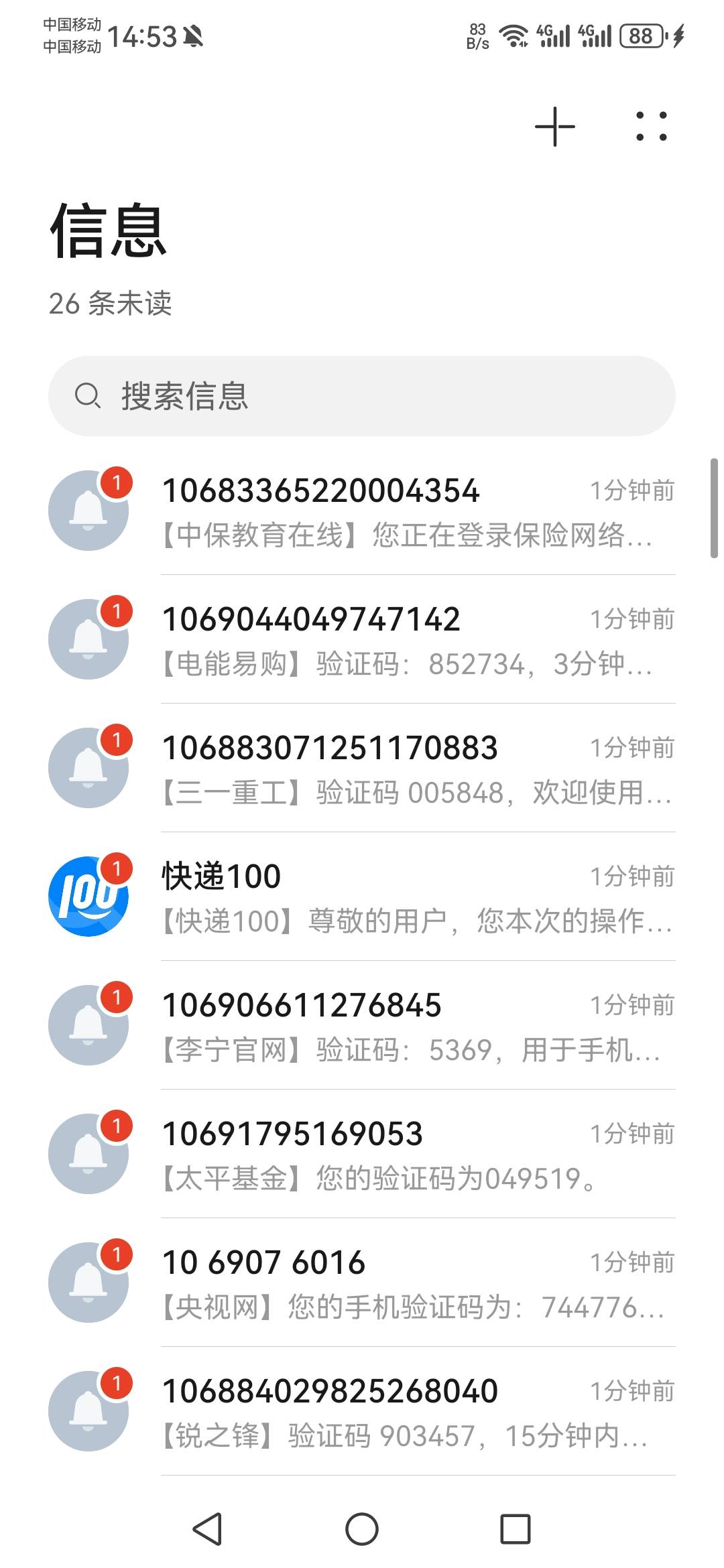724x1568 pixels.
Task: Open the 央视网 verification message
Action: point(362,1283)
